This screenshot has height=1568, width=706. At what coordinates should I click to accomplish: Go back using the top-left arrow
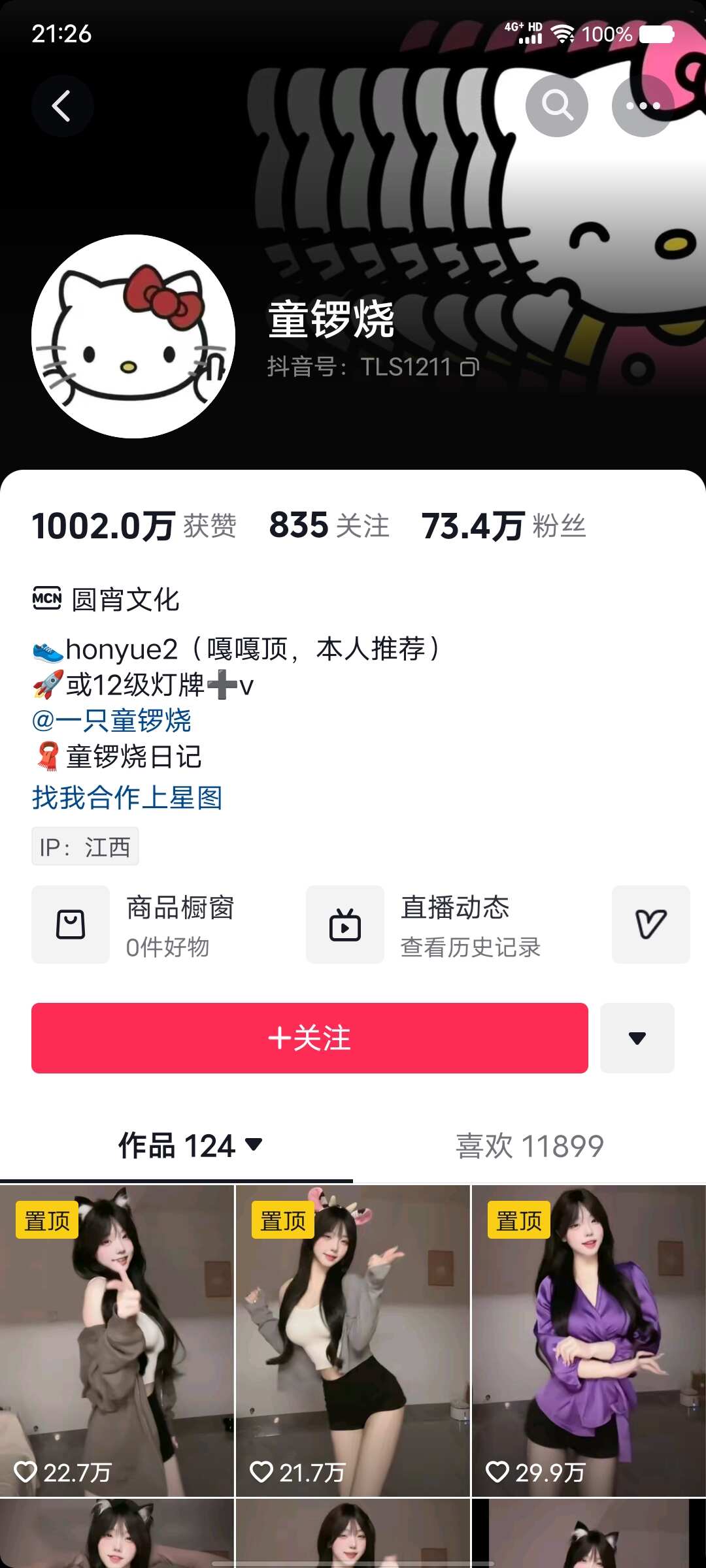(61, 106)
